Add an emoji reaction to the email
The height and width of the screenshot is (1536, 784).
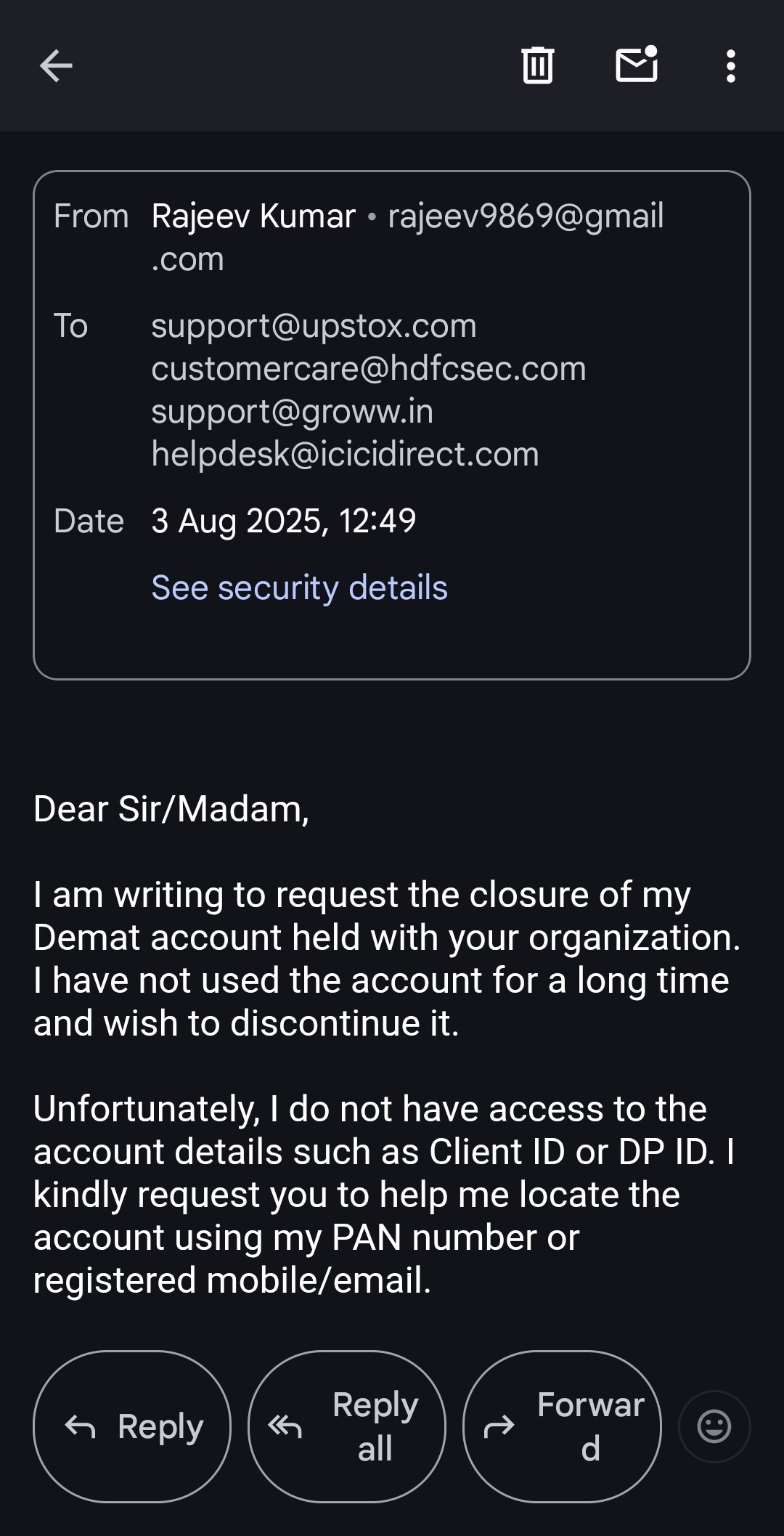(714, 1426)
